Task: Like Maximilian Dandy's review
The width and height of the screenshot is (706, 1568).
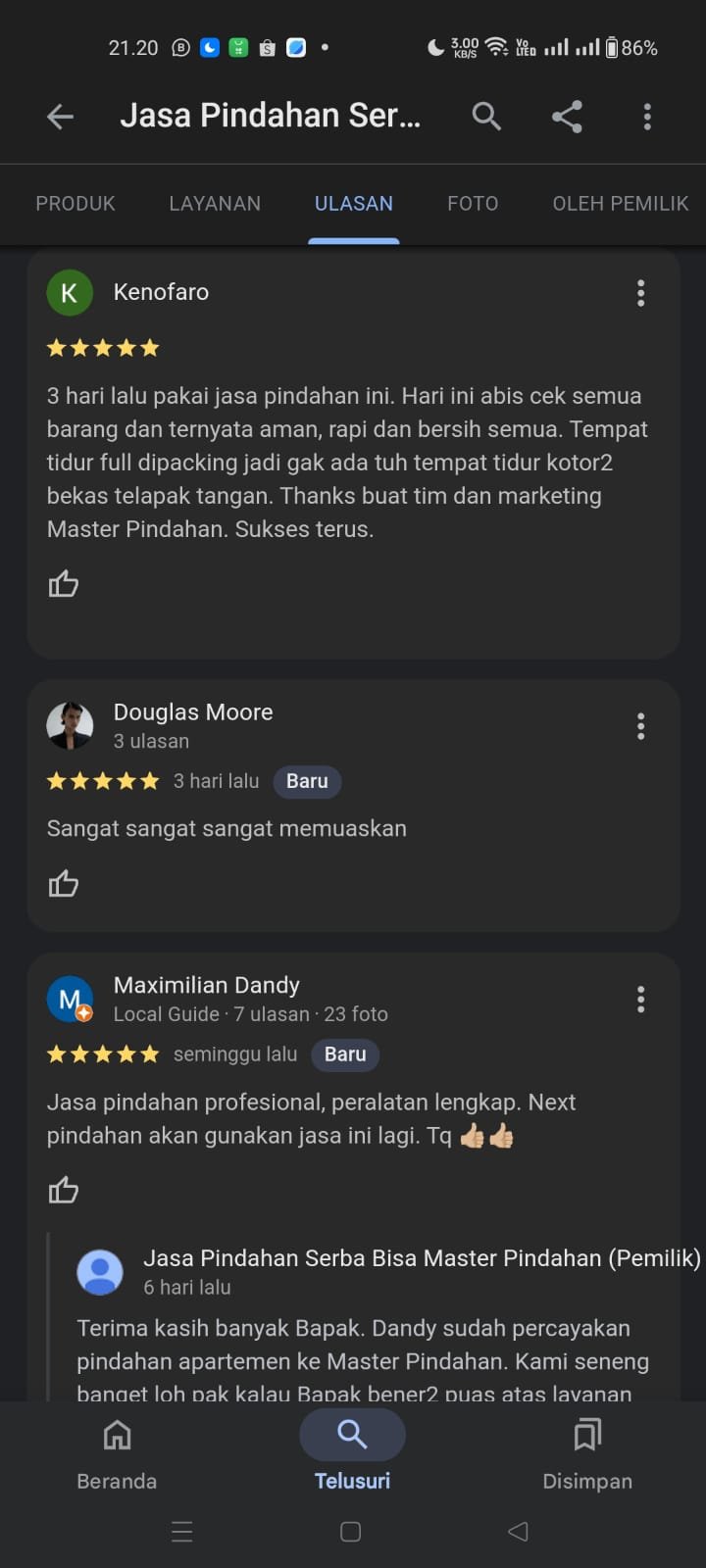Action: click(64, 1191)
